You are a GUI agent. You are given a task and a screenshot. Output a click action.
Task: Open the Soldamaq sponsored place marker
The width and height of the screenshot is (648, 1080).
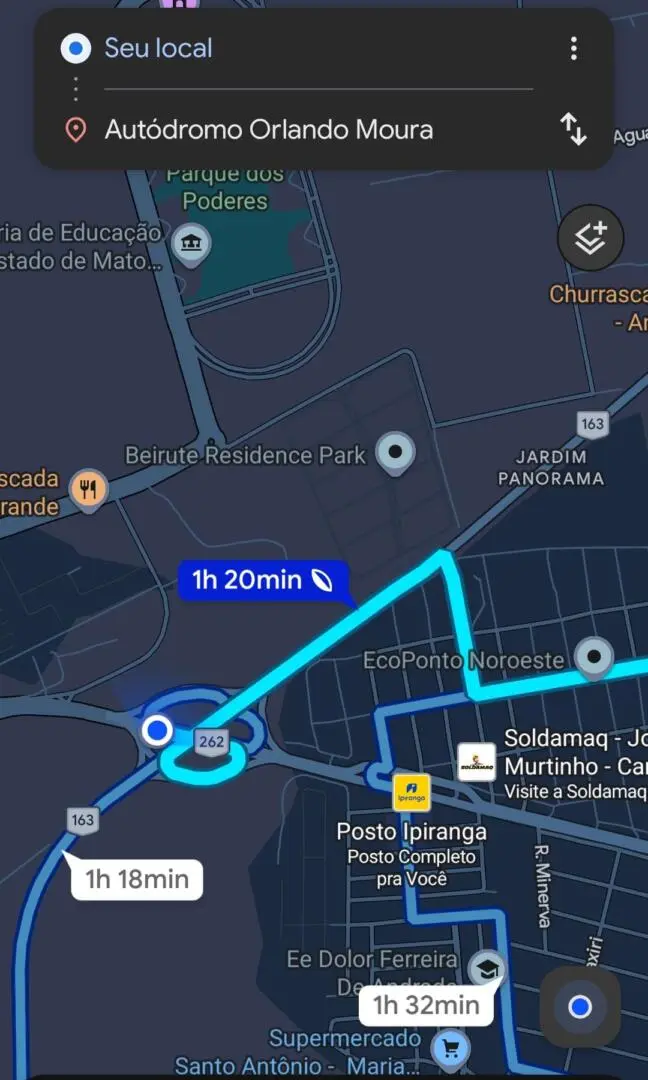point(477,763)
